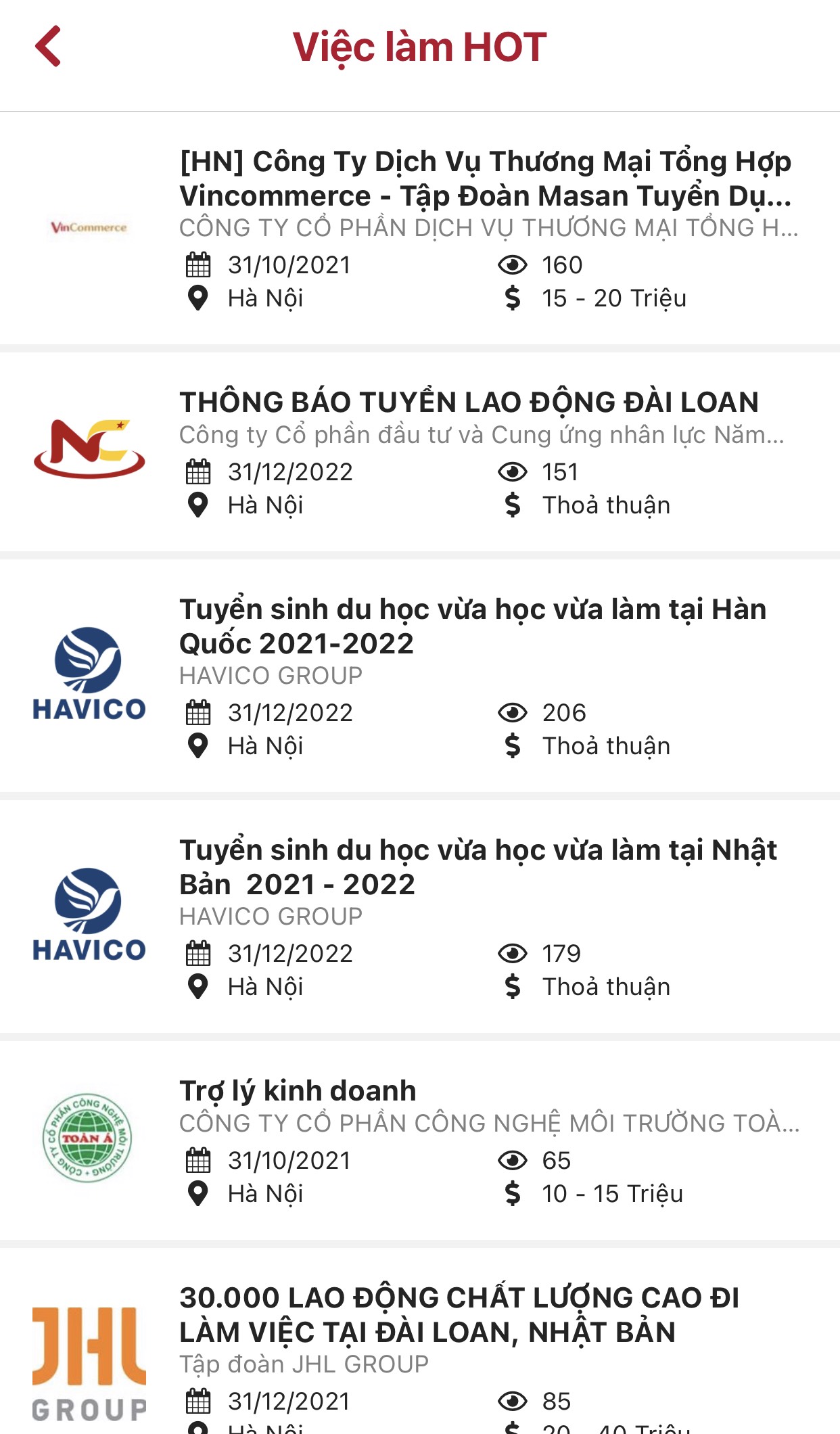Image resolution: width=840 pixels, height=1434 pixels.
Task: View the Nhật Bản 2021 - 2022 study listing
Action: (477, 867)
